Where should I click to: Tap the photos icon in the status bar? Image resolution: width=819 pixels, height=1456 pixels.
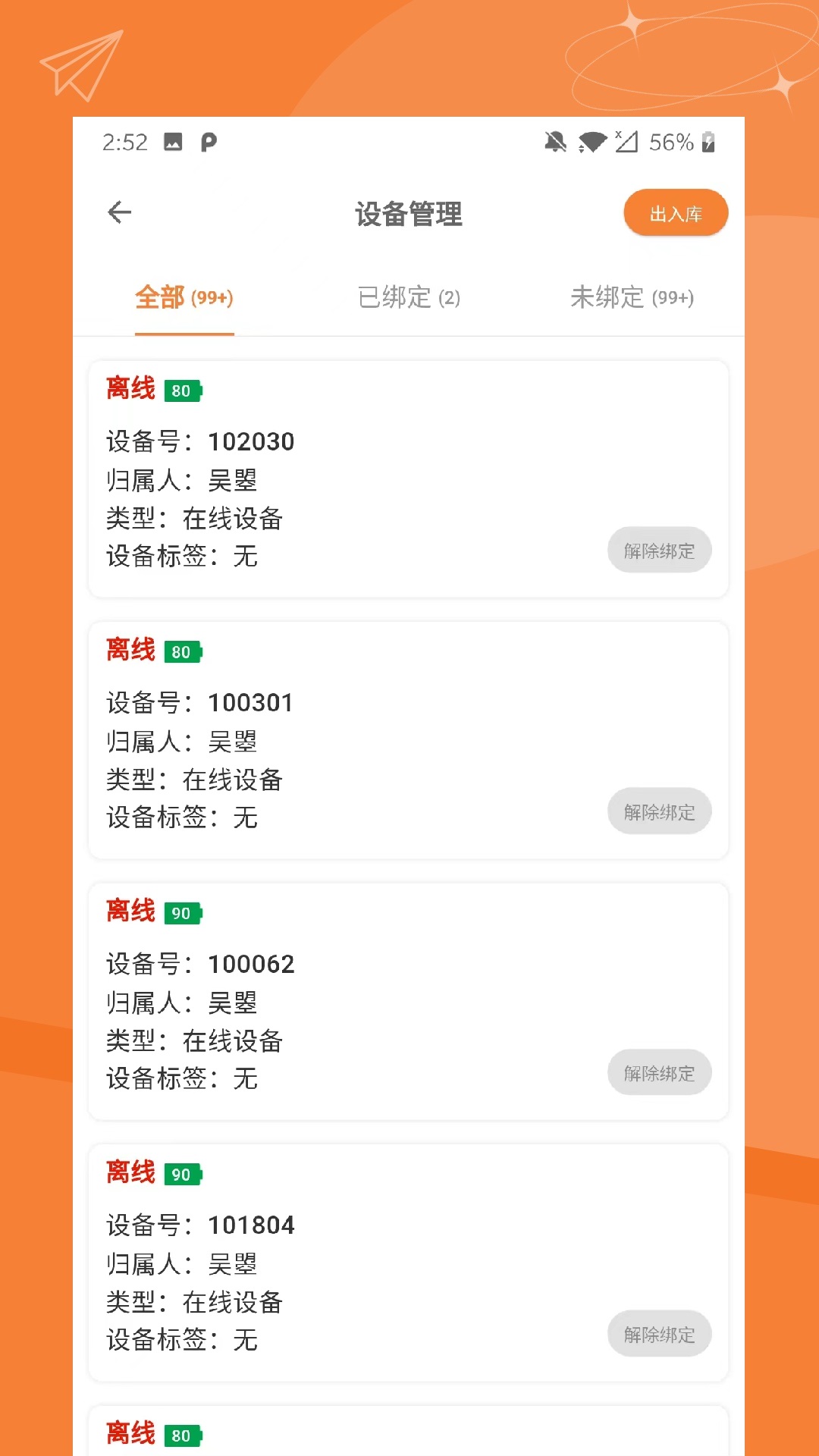click(173, 141)
